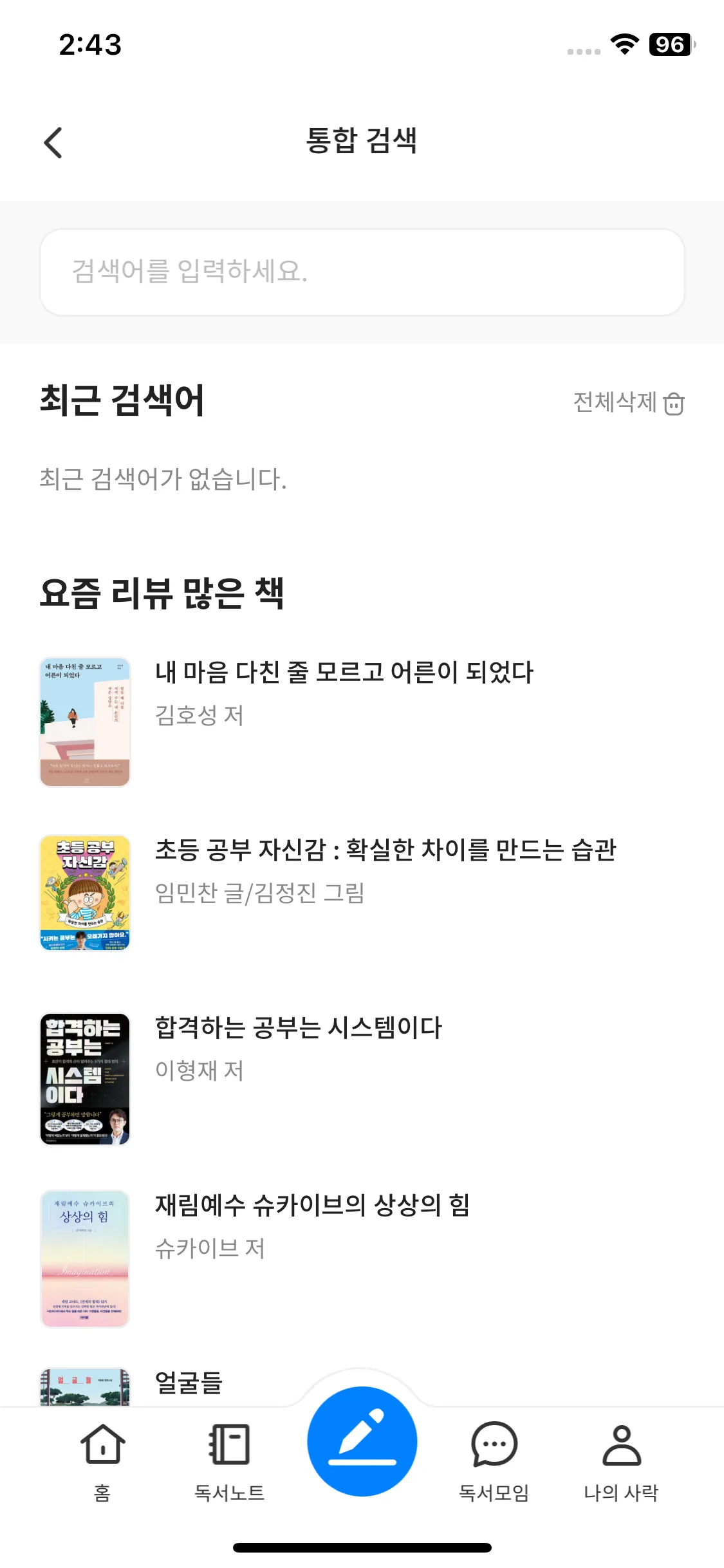Go back from 통합 검색
The height and width of the screenshot is (1568, 724).
(x=53, y=142)
